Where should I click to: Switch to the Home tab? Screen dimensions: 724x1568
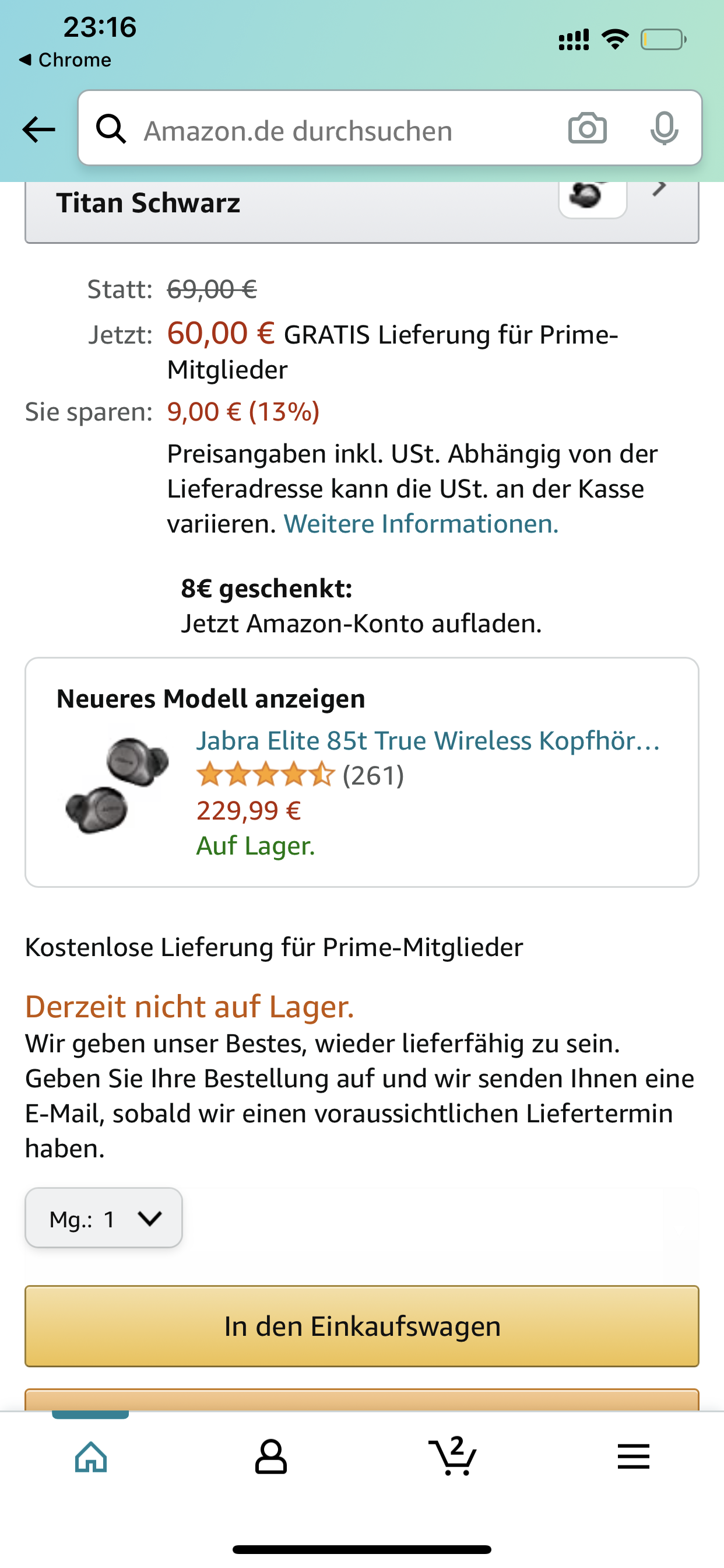[x=92, y=1457]
